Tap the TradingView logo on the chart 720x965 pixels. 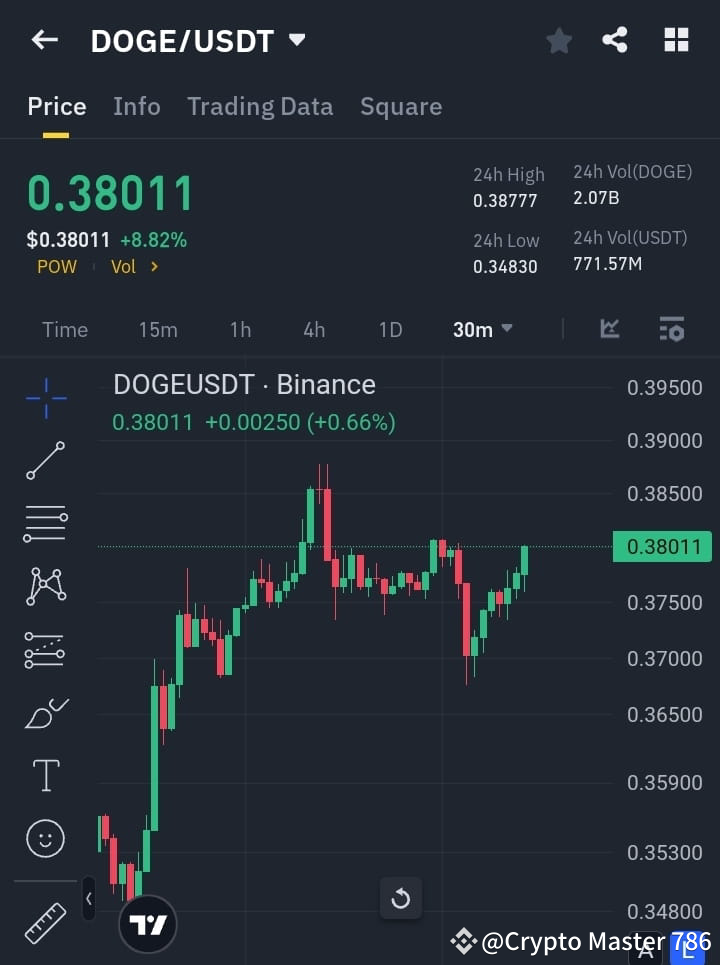tap(148, 923)
